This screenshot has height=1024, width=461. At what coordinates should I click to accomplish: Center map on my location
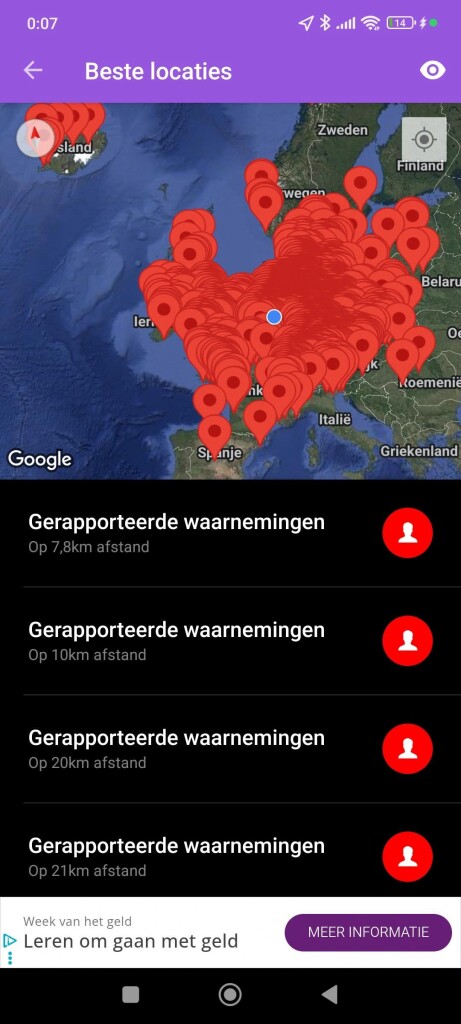pyautogui.click(x=424, y=140)
